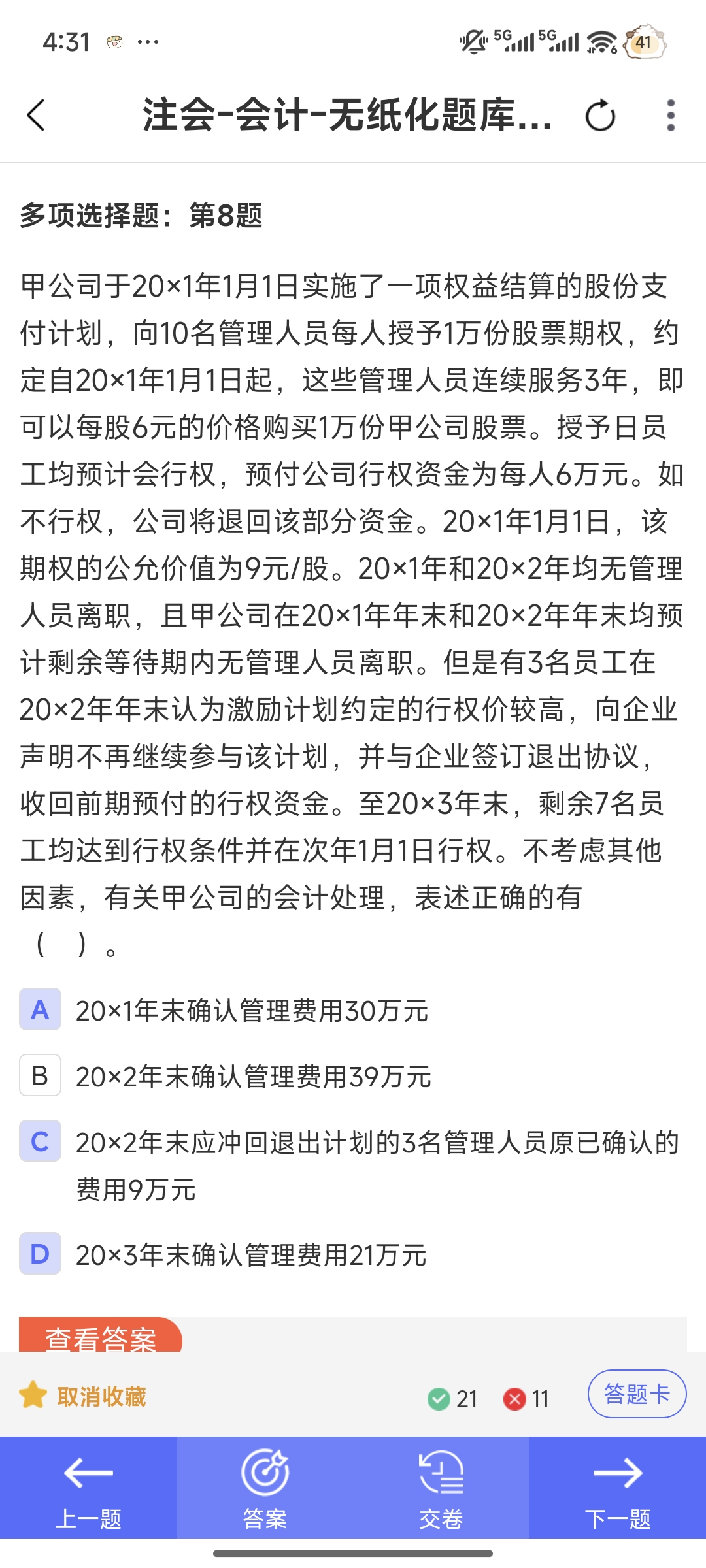This screenshot has height=1568, width=706.
Task: Go to previous question 上一题
Action: click(88, 1488)
